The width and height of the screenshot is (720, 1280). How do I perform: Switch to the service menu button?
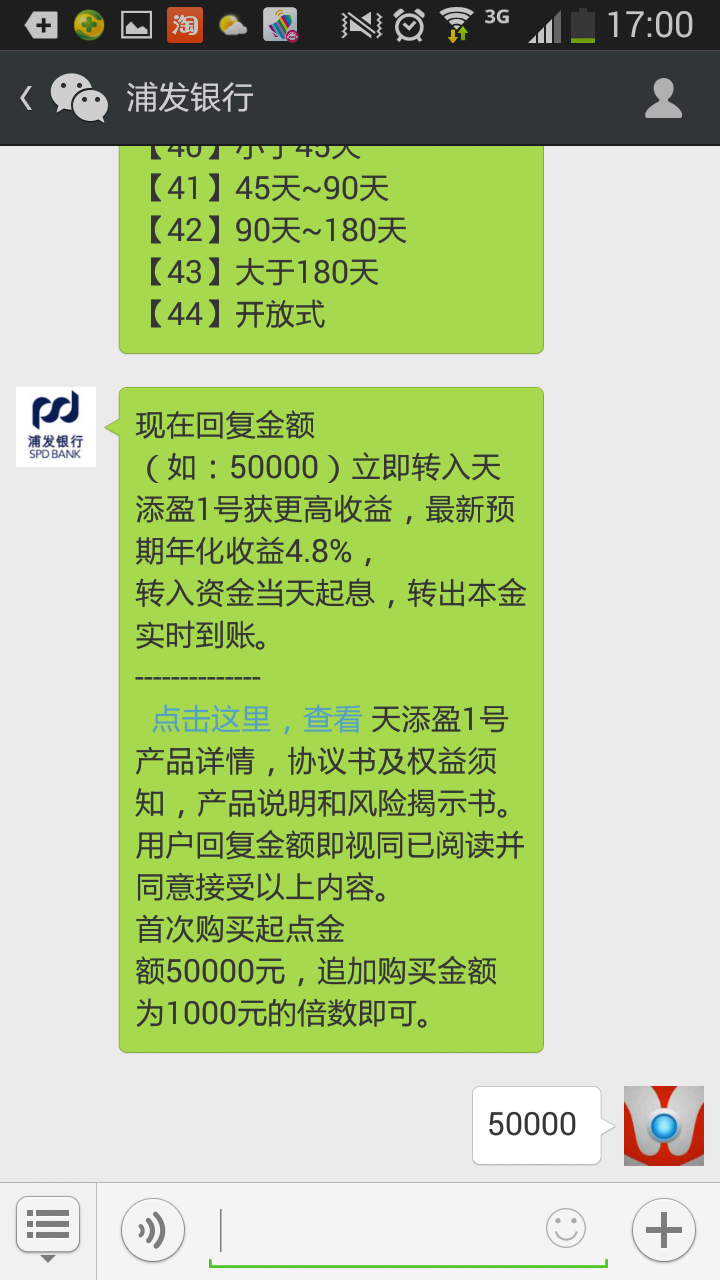tap(47, 1228)
